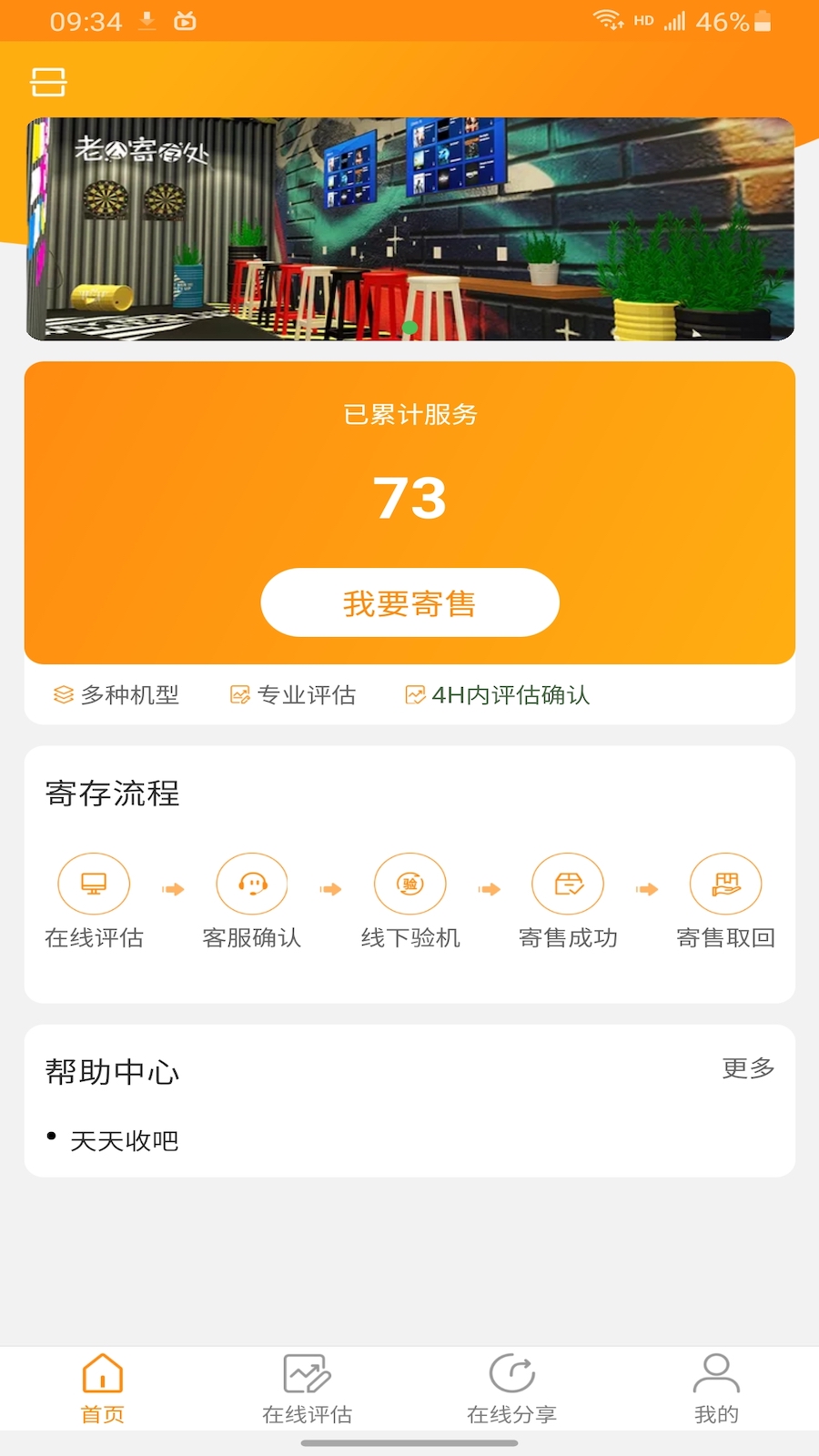This screenshot has height=1456, width=819.
Task: Open 更多 in the 帮助中心 section
Action: coord(748,1070)
